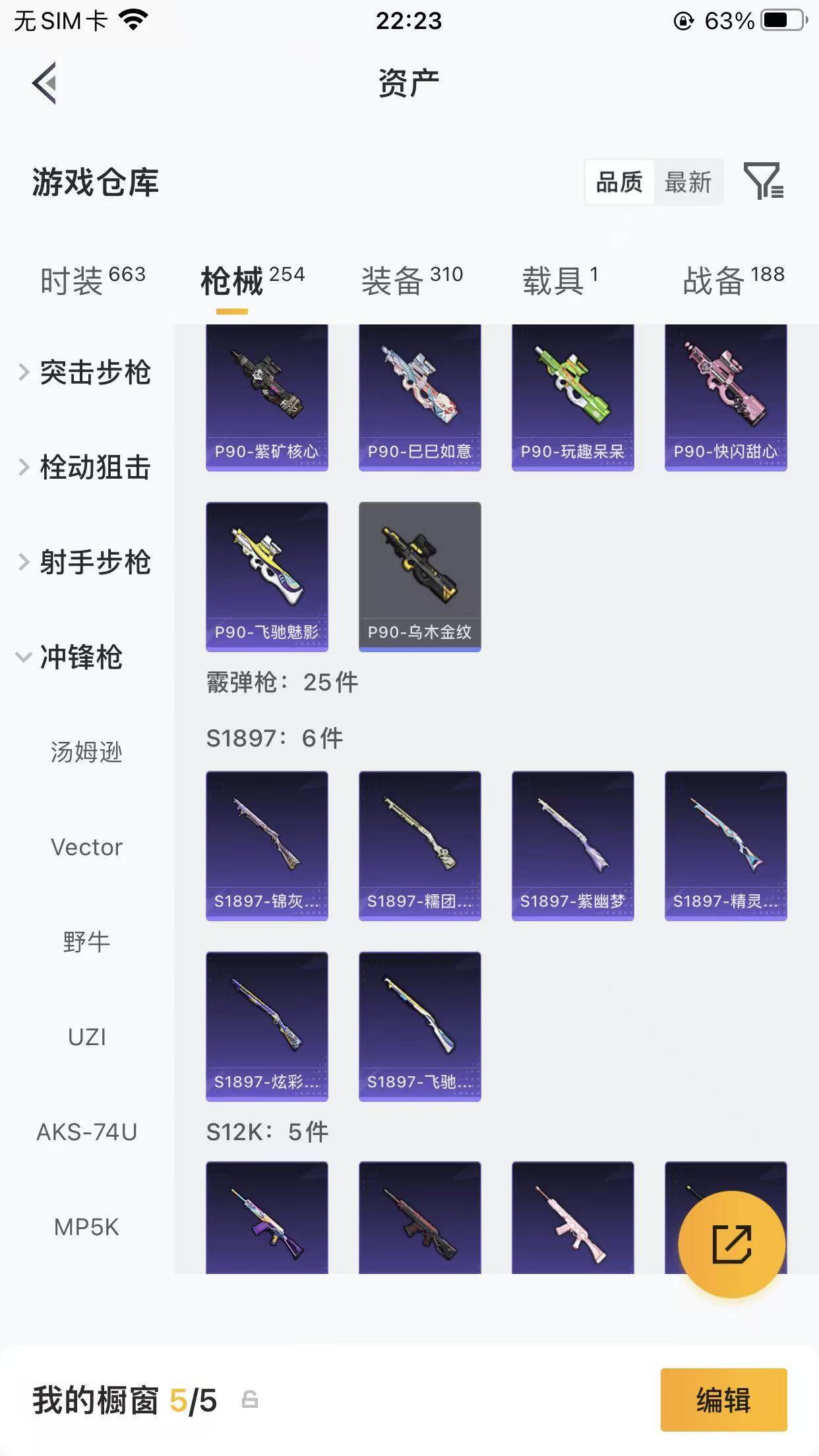Sort warehouse items by 品质
The image size is (819, 1456).
point(619,182)
